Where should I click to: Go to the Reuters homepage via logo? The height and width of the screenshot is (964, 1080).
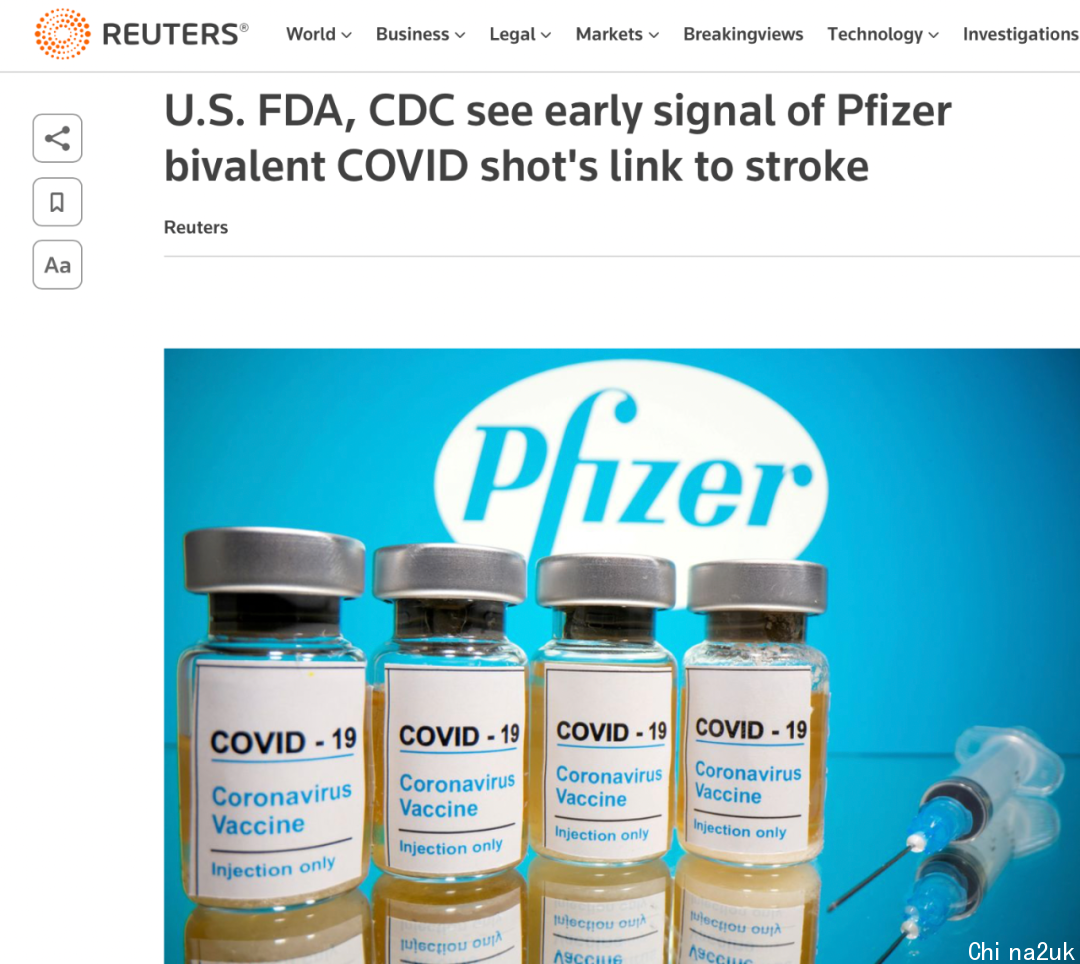coord(141,34)
